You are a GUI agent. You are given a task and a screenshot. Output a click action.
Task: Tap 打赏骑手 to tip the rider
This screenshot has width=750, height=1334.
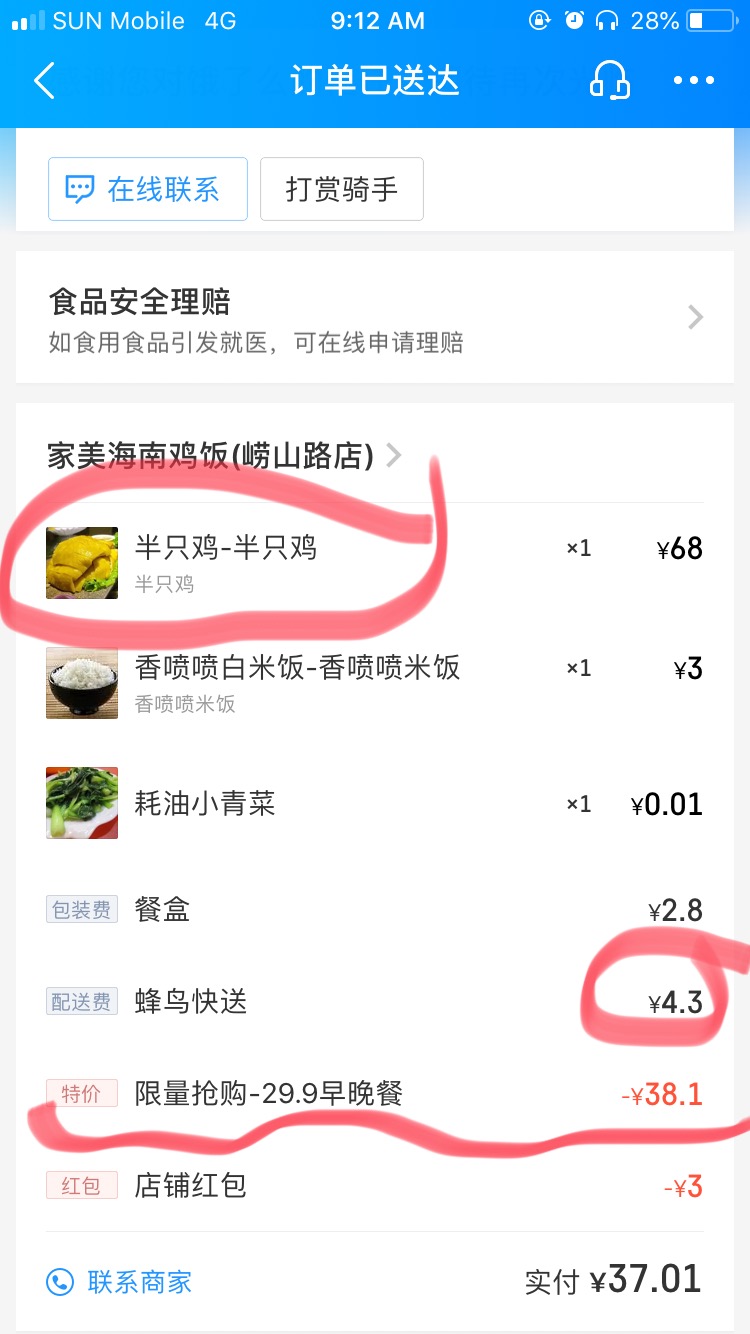point(341,189)
